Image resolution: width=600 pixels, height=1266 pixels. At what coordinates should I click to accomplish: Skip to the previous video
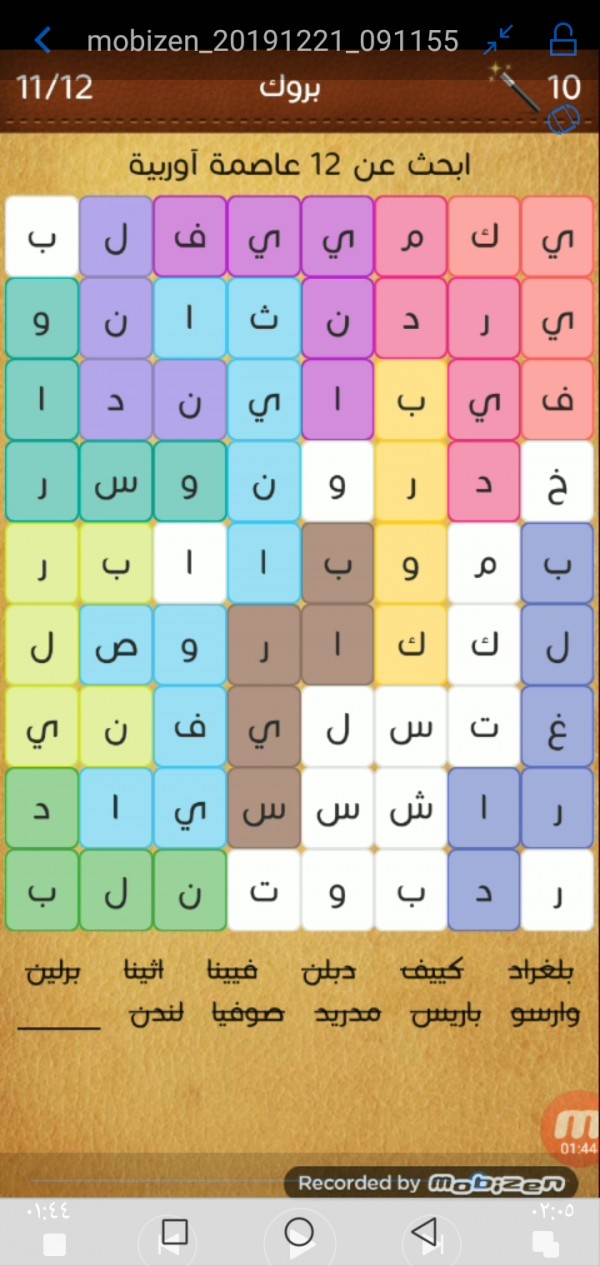click(x=175, y=1247)
